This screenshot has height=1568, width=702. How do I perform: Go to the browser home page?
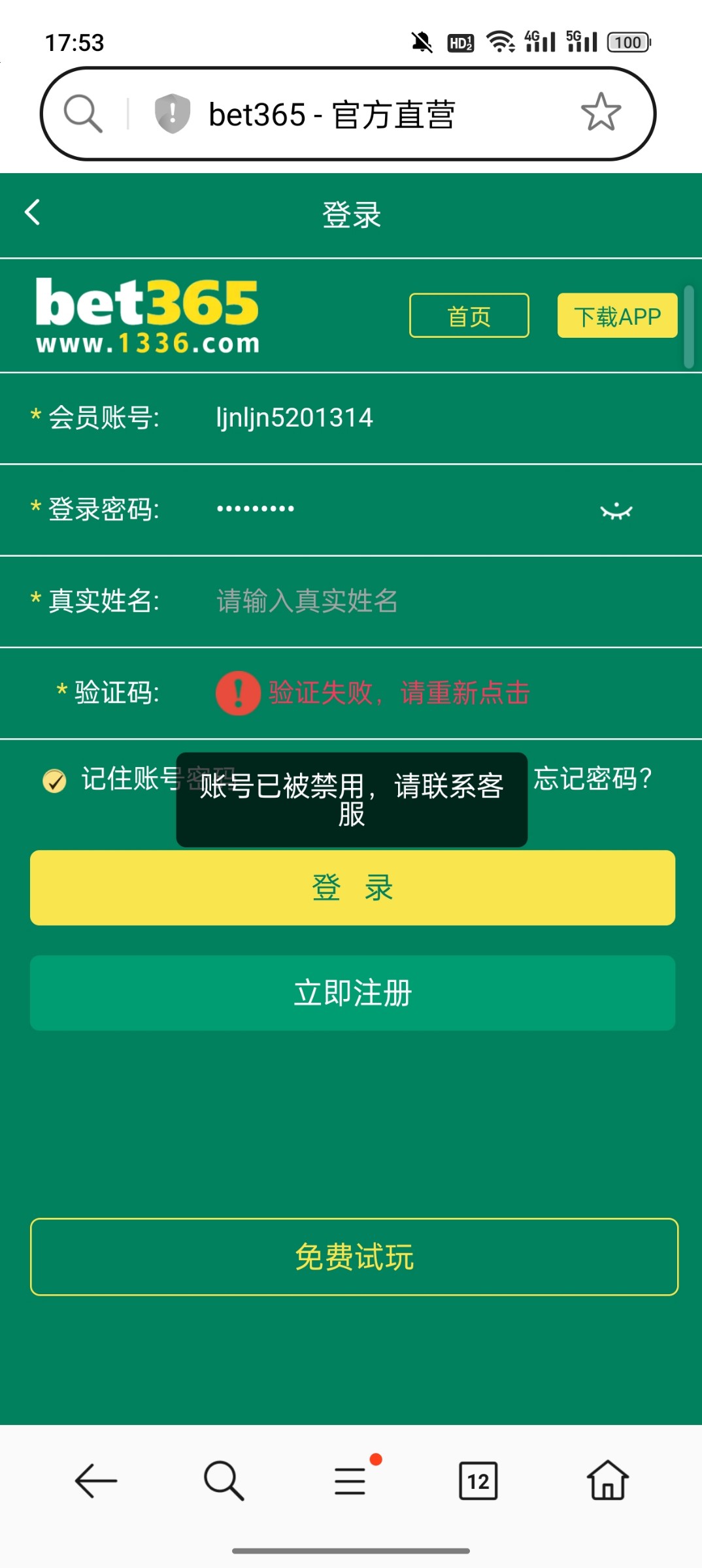(x=607, y=1480)
